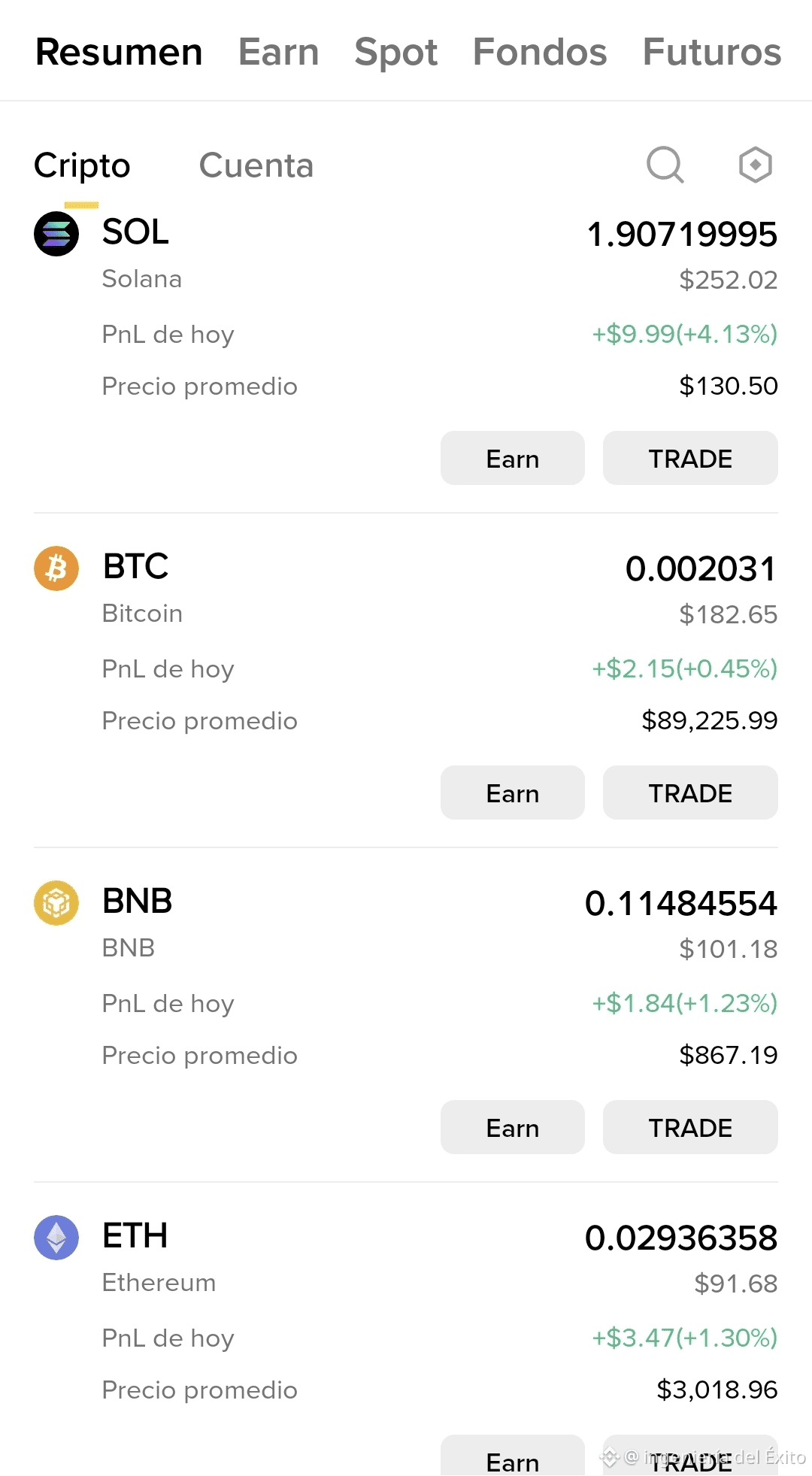Go to the Fondos tab
Viewport: 812px width, 1476px height.
click(539, 52)
